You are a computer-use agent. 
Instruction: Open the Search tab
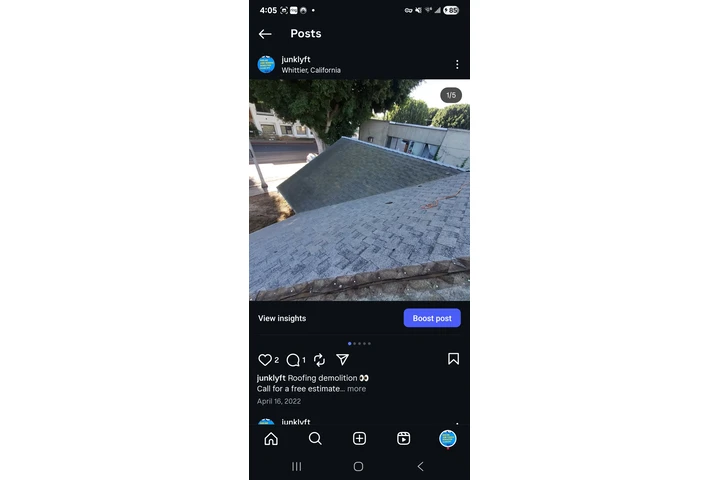315,438
